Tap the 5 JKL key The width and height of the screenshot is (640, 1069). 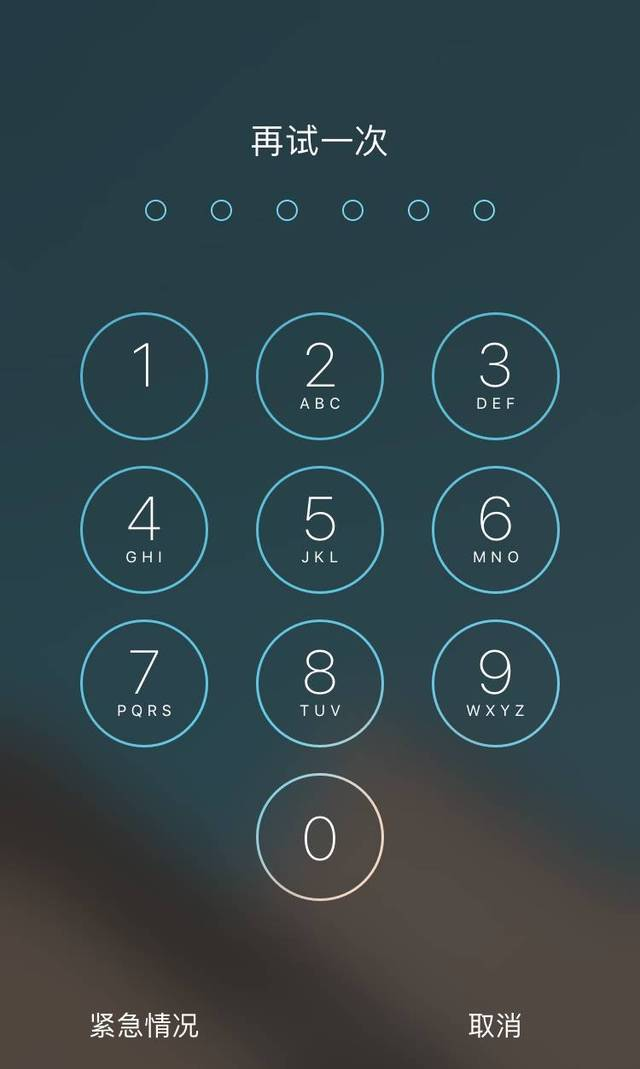tap(320, 529)
